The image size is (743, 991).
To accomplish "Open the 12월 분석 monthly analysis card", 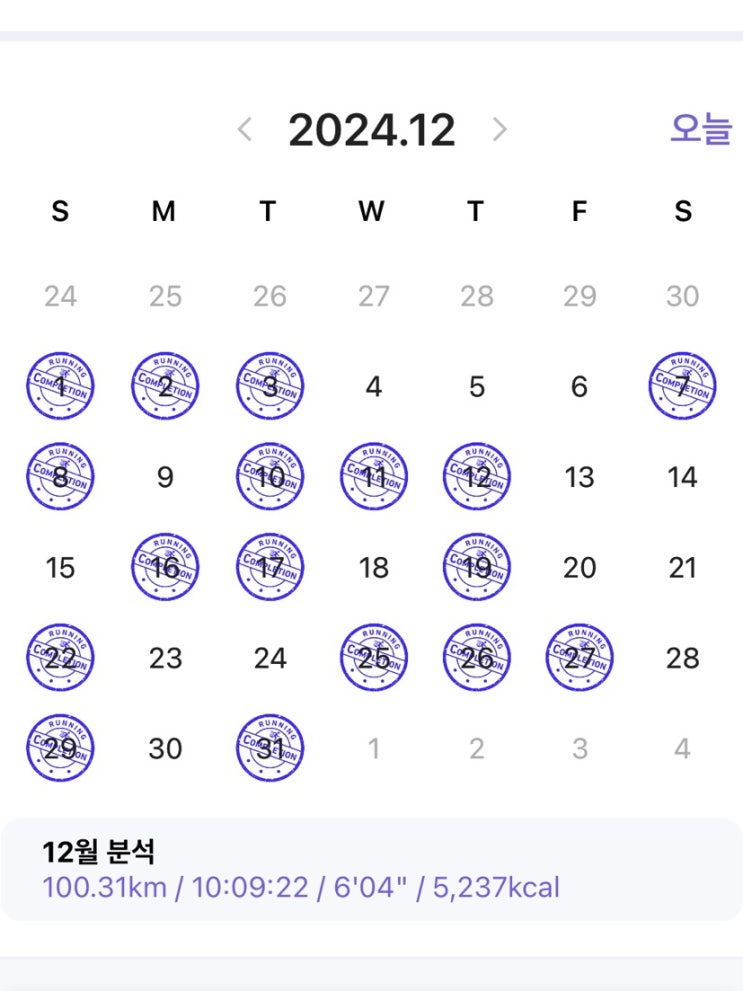I will (372, 870).
